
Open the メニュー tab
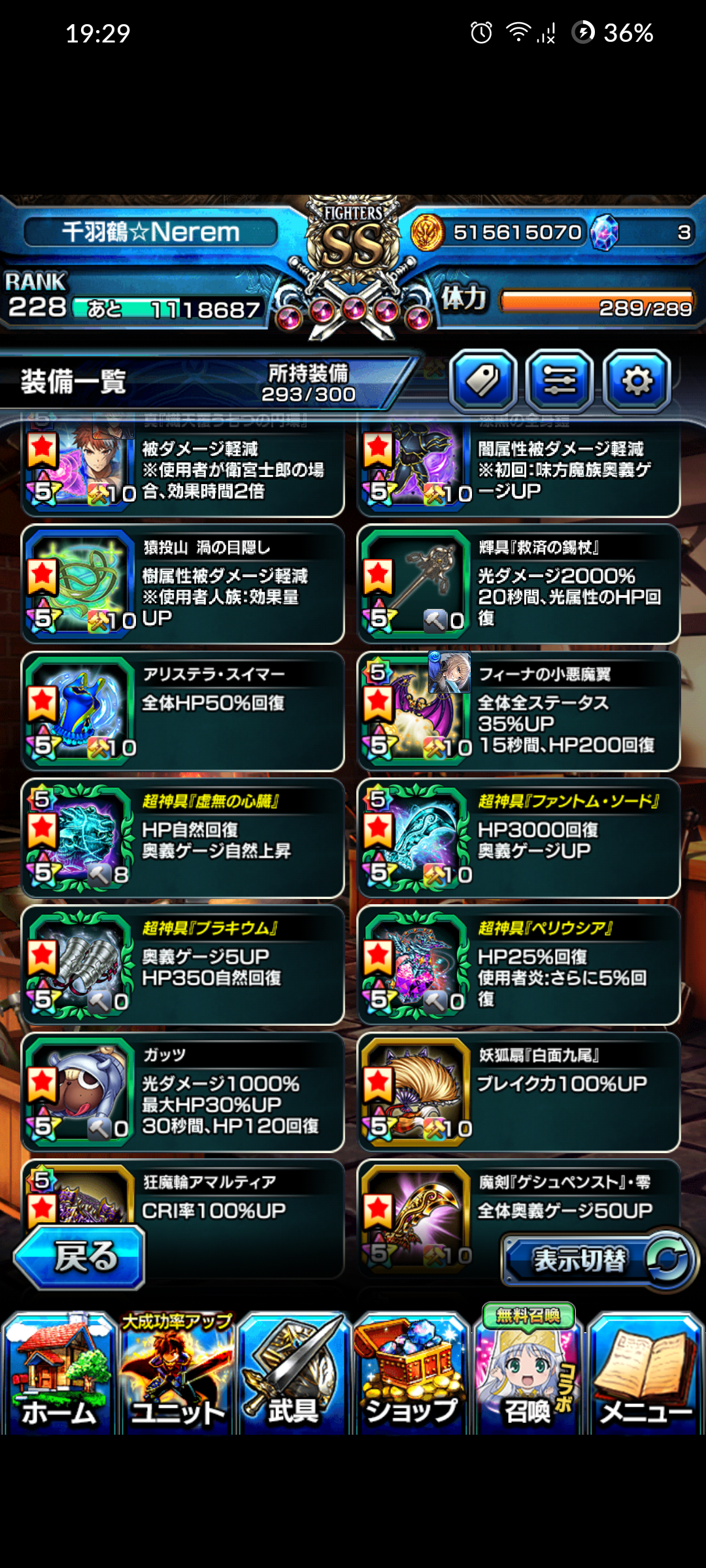(646, 1372)
